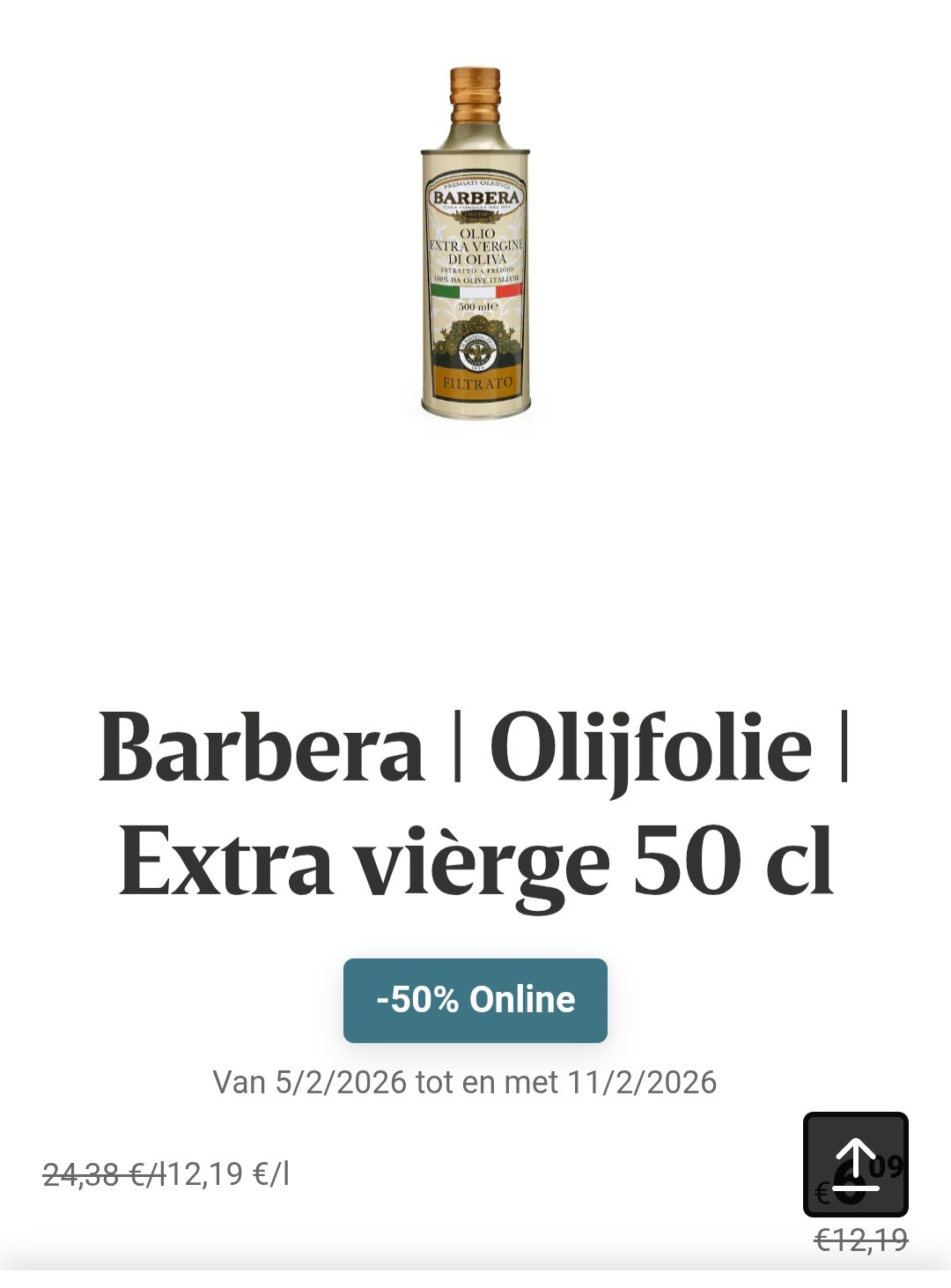The height and width of the screenshot is (1288, 951).
Task: Tap the Italian flag stripe on the bottle
Action: point(477,291)
